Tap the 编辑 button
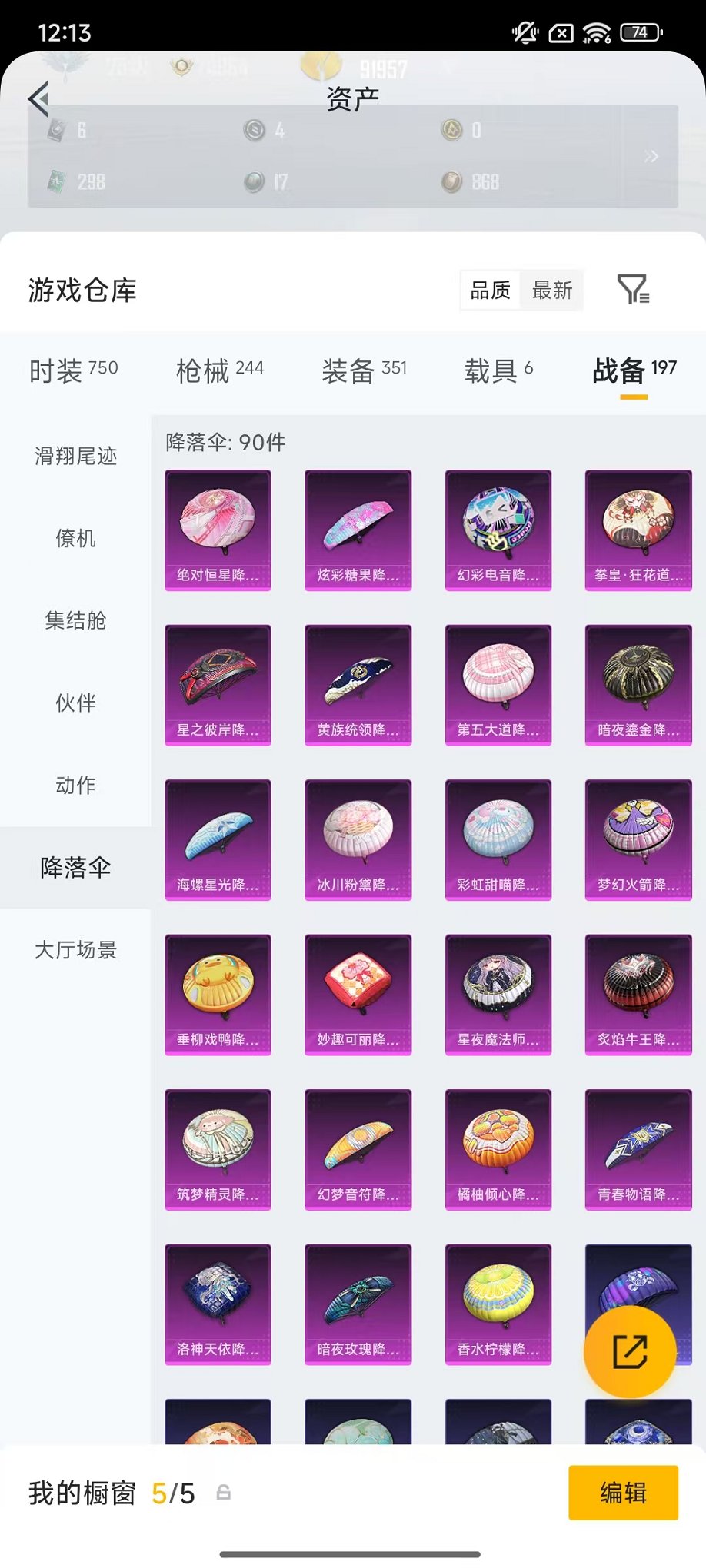706x1568 pixels. click(x=623, y=1493)
